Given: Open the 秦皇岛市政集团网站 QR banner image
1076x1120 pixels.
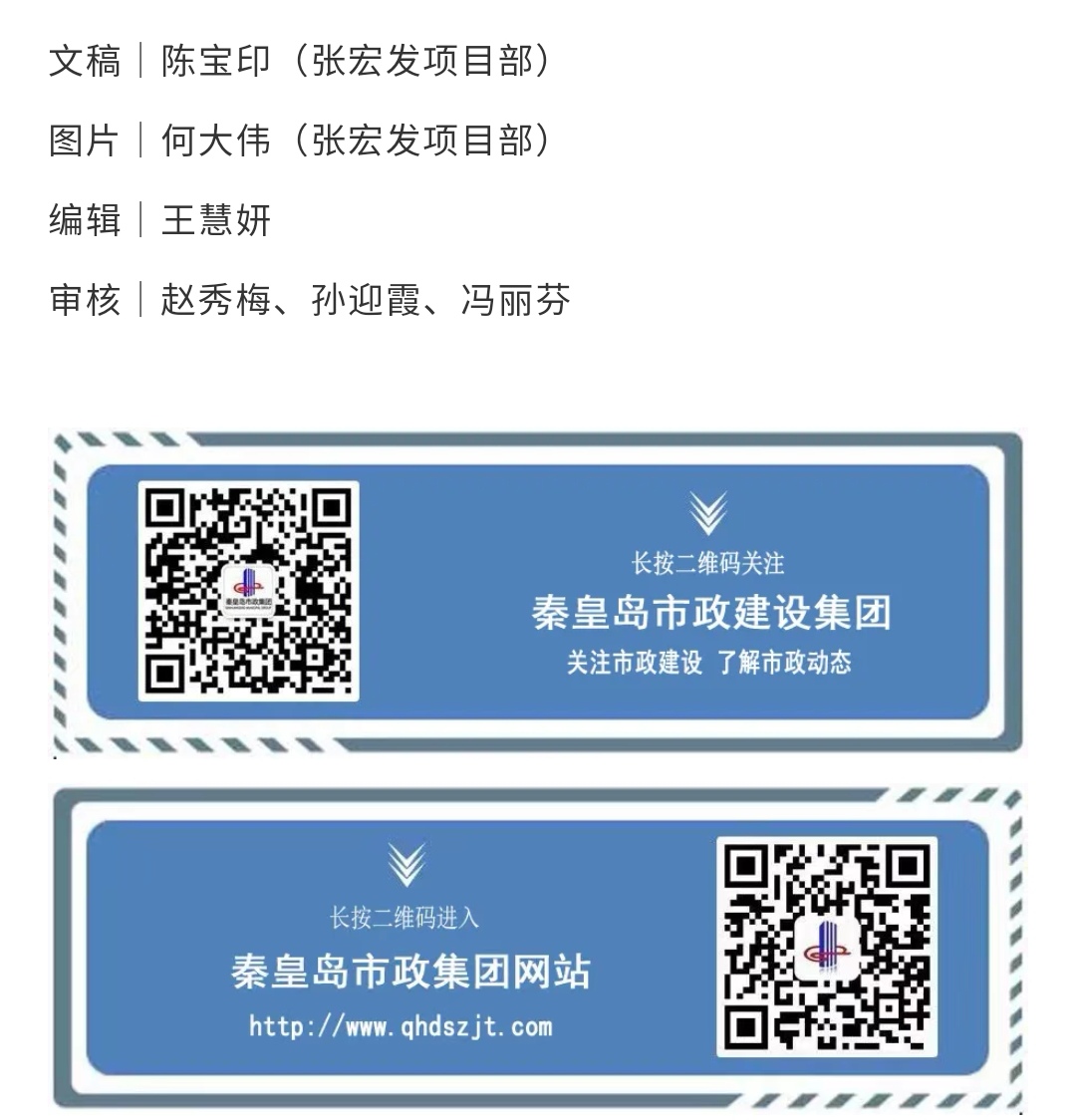Looking at the screenshot, I should [538, 948].
